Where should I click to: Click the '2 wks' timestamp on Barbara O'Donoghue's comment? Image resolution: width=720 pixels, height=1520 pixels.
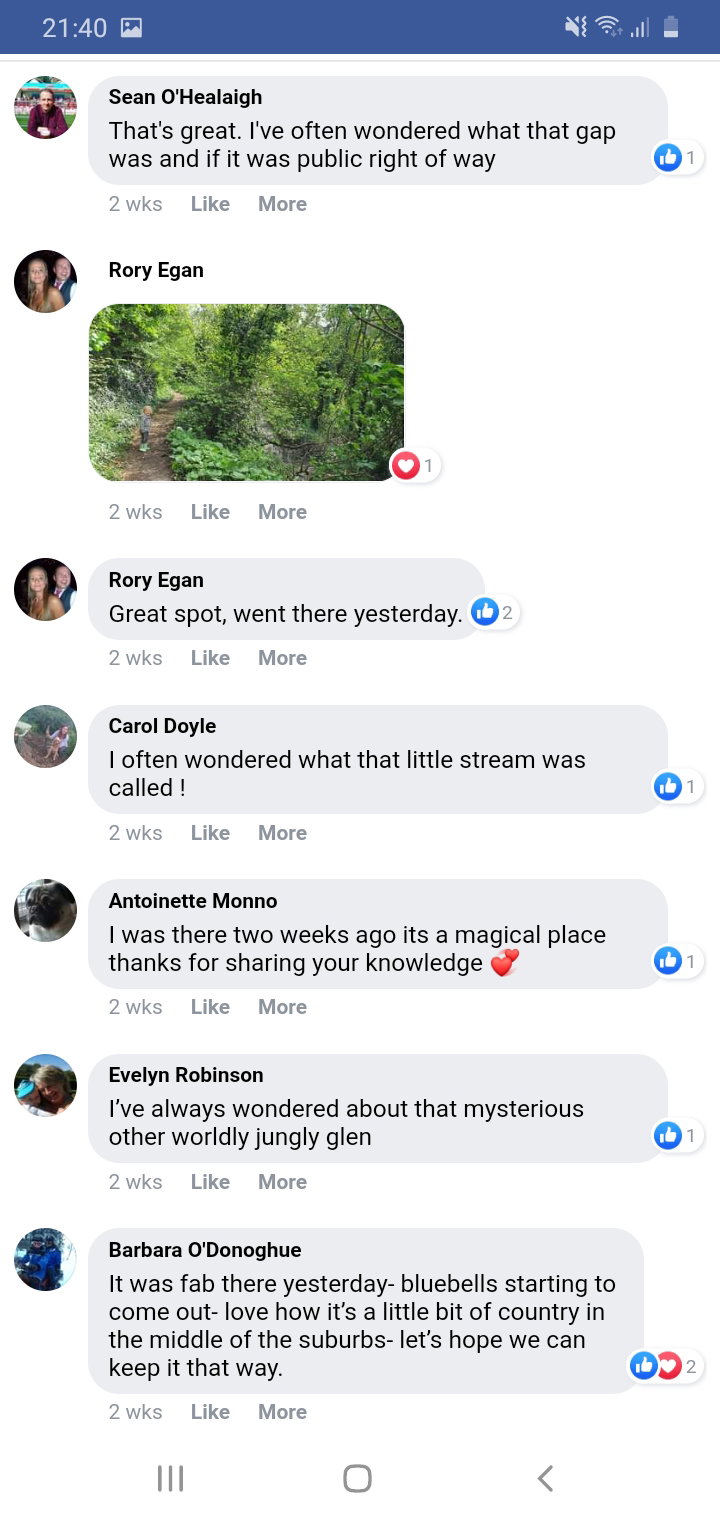135,1411
